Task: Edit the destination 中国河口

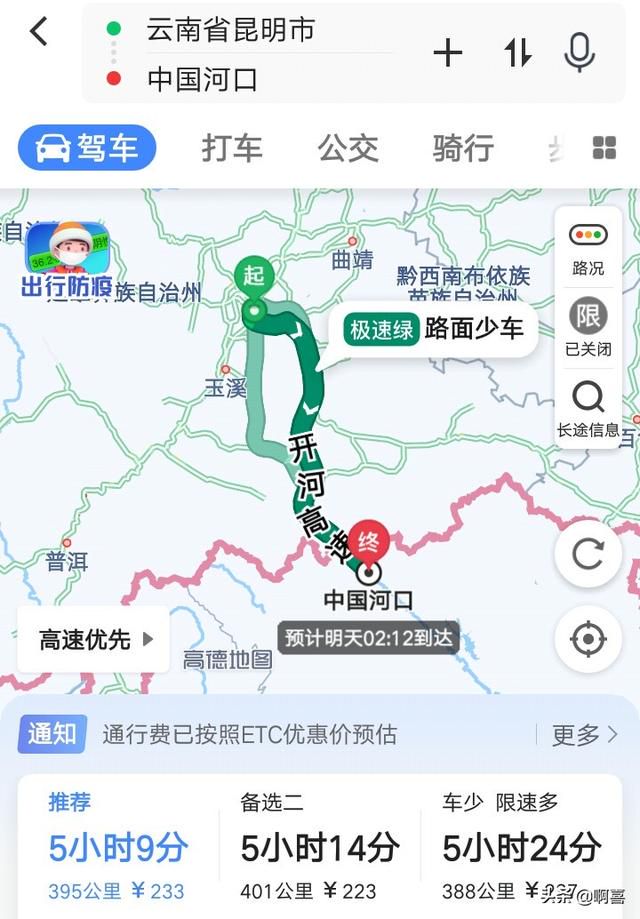Action: (x=202, y=79)
